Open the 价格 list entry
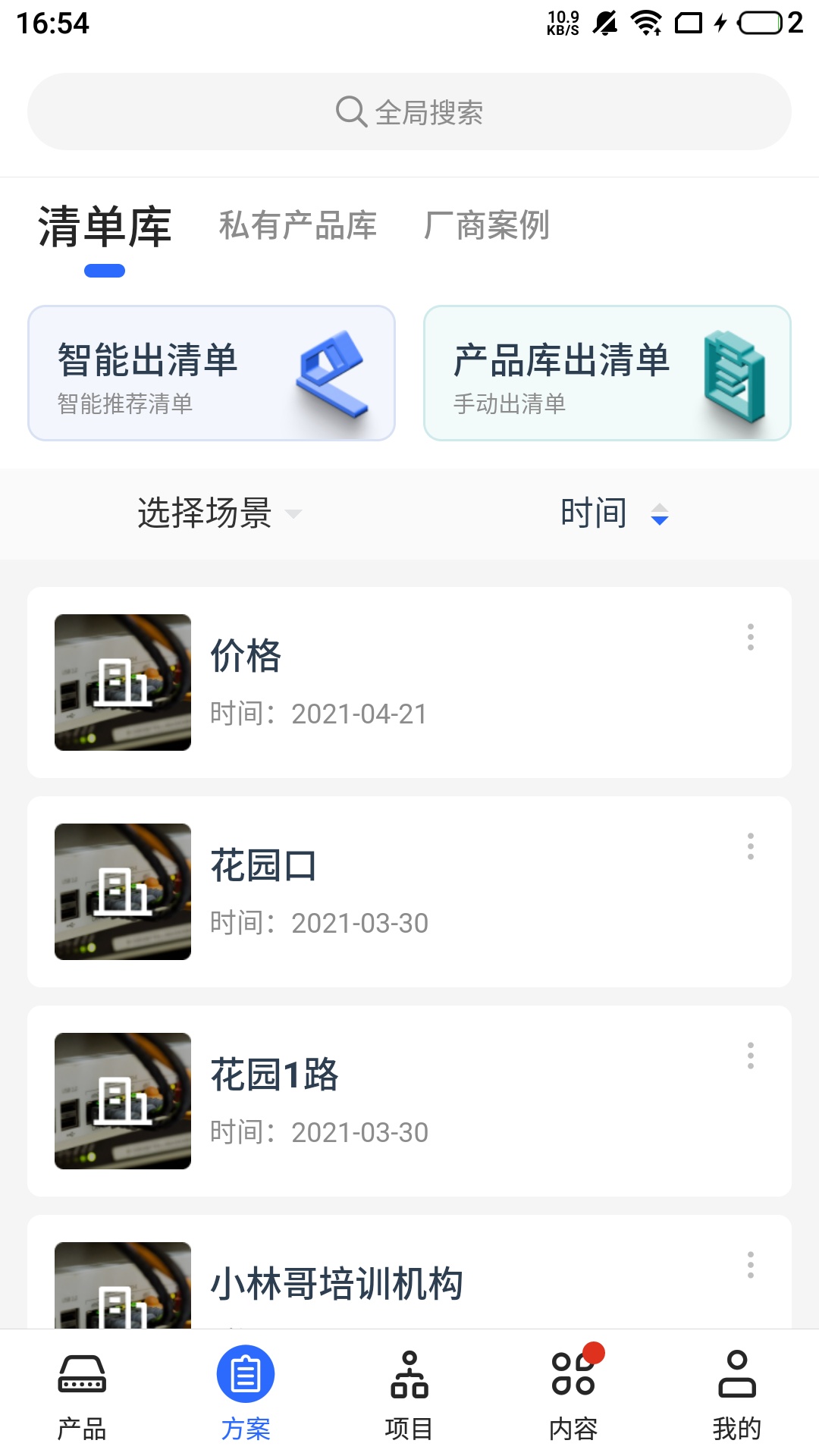The image size is (819, 1456). point(409,682)
